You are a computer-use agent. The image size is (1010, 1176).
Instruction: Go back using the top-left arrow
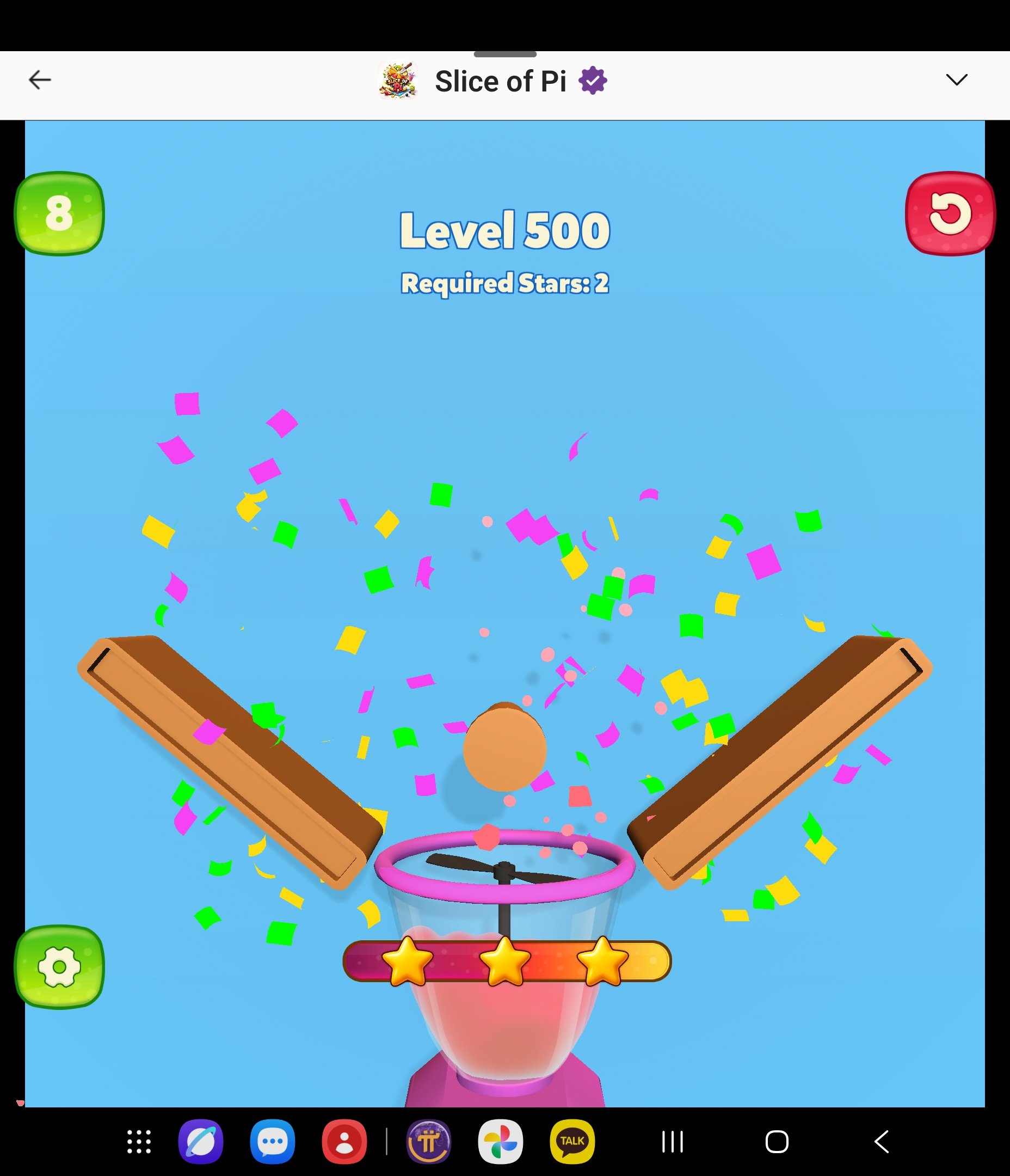coord(40,80)
